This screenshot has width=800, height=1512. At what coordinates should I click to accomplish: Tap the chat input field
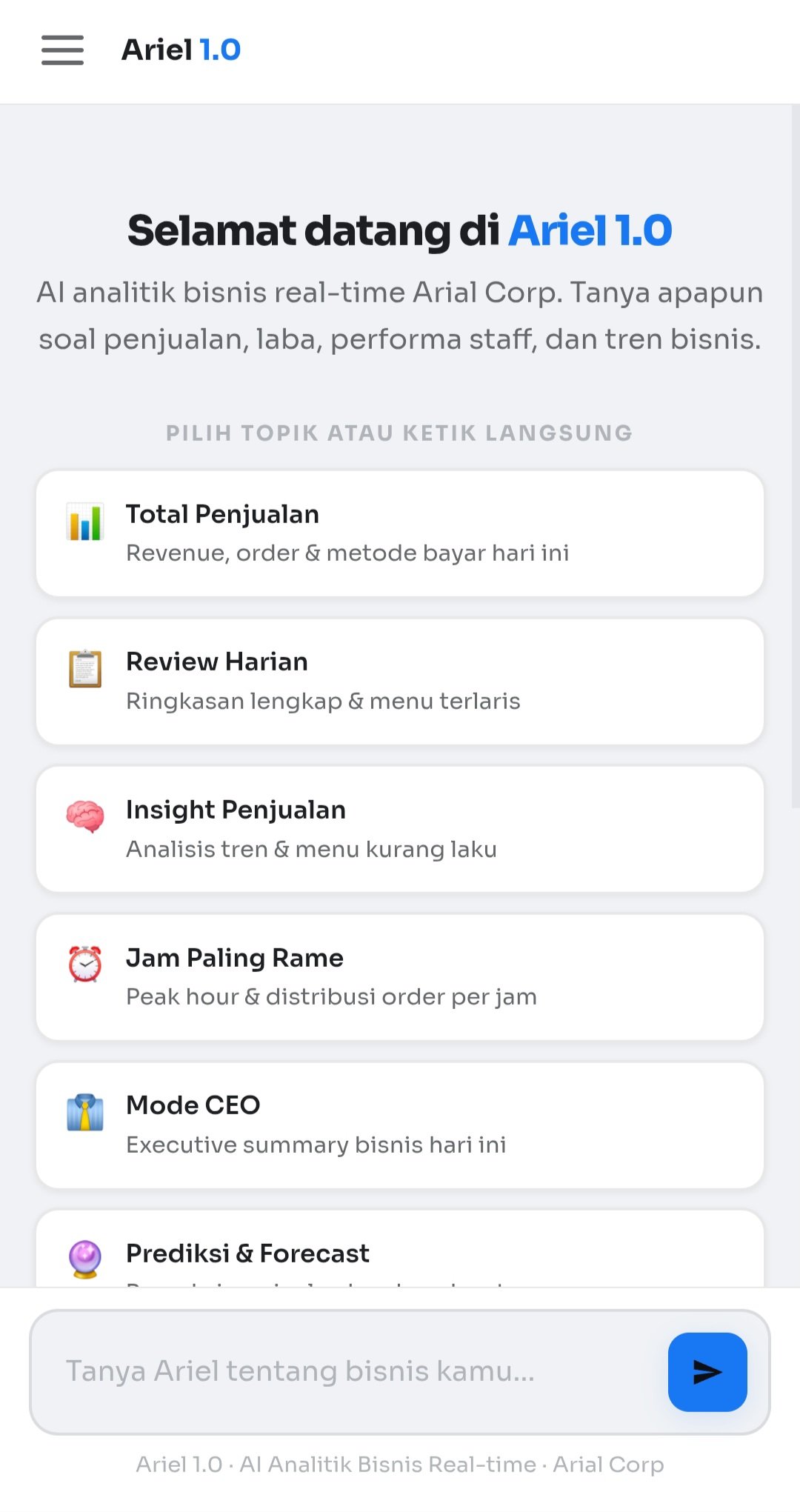click(333, 1371)
